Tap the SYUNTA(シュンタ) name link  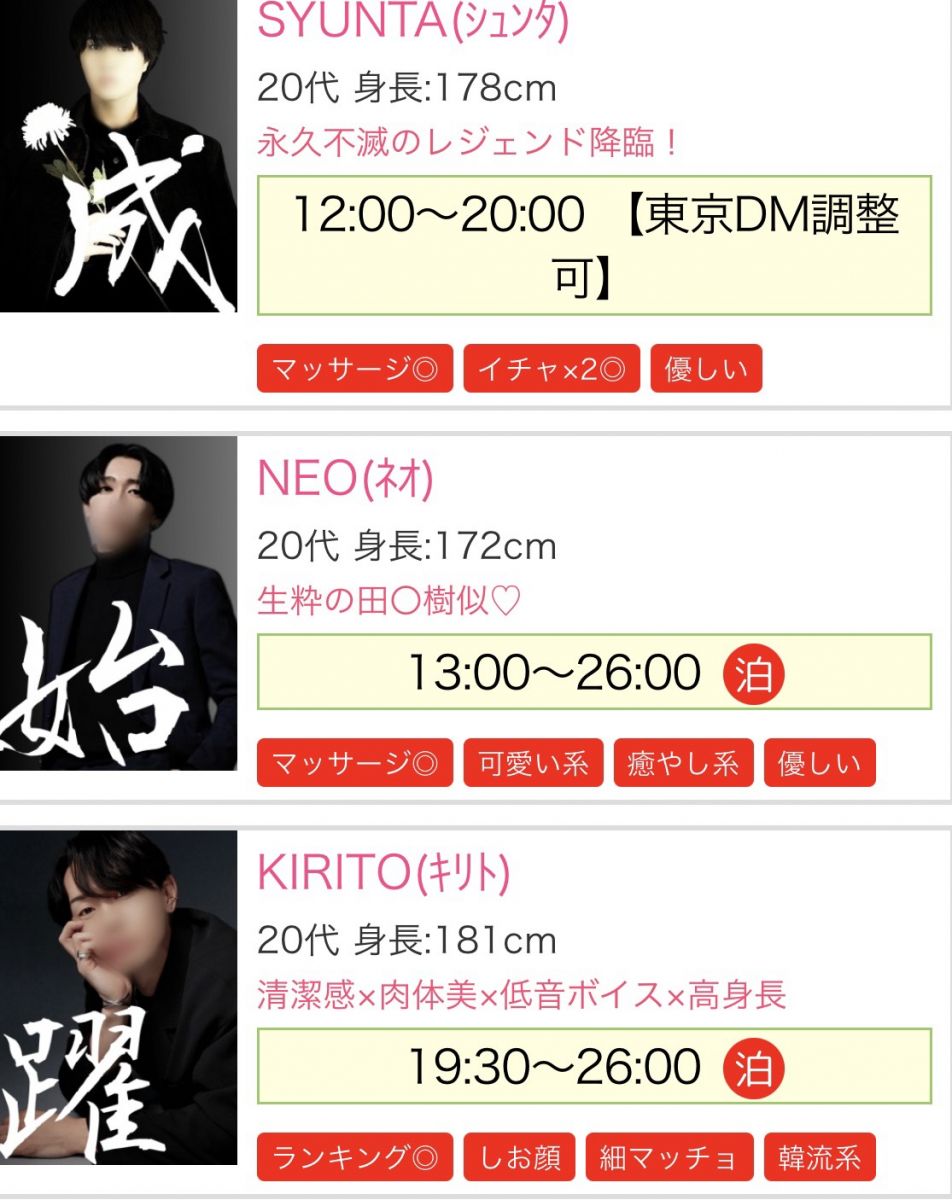tap(413, 22)
